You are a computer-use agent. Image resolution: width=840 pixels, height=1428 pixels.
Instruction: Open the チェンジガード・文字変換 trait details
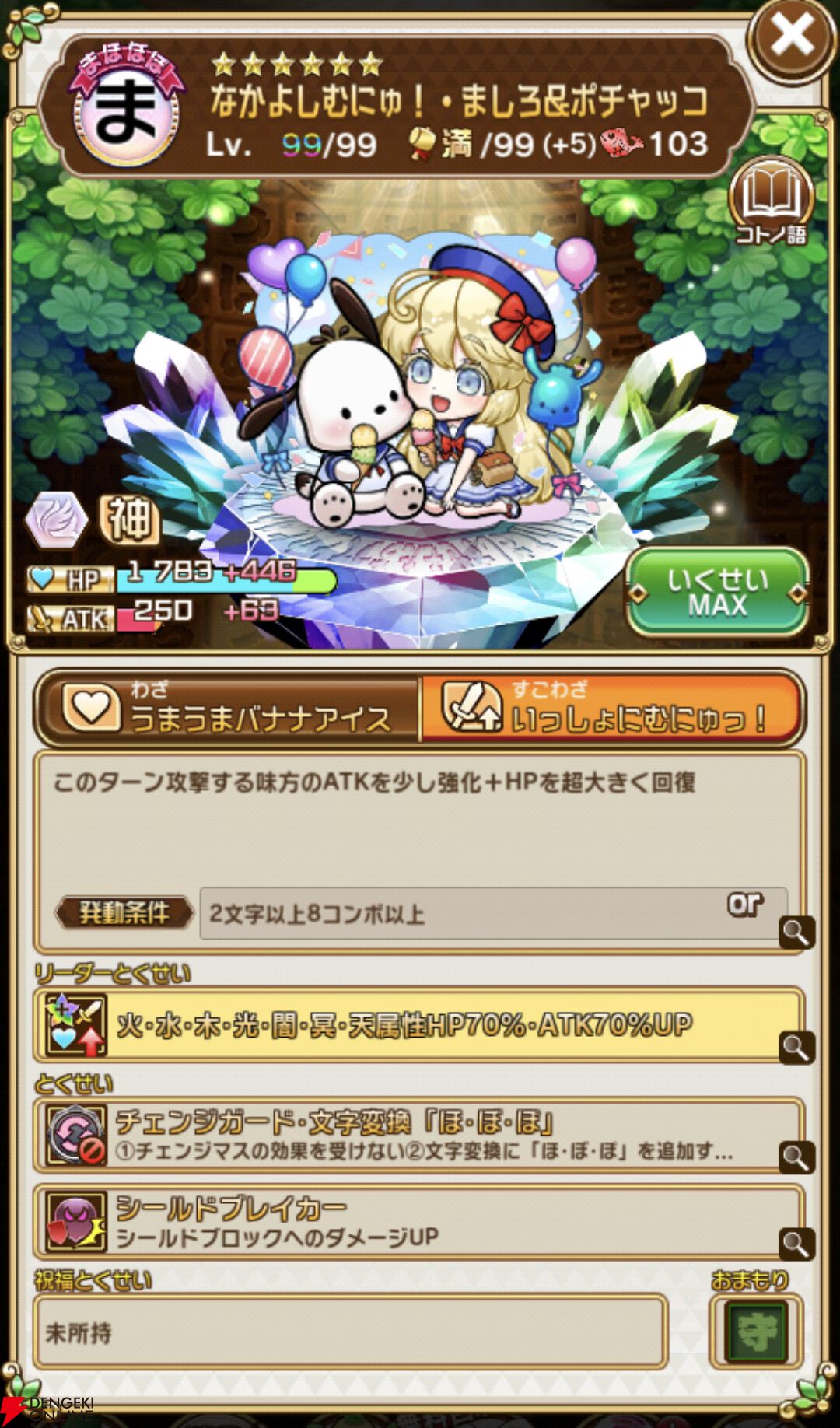[x=796, y=1157]
